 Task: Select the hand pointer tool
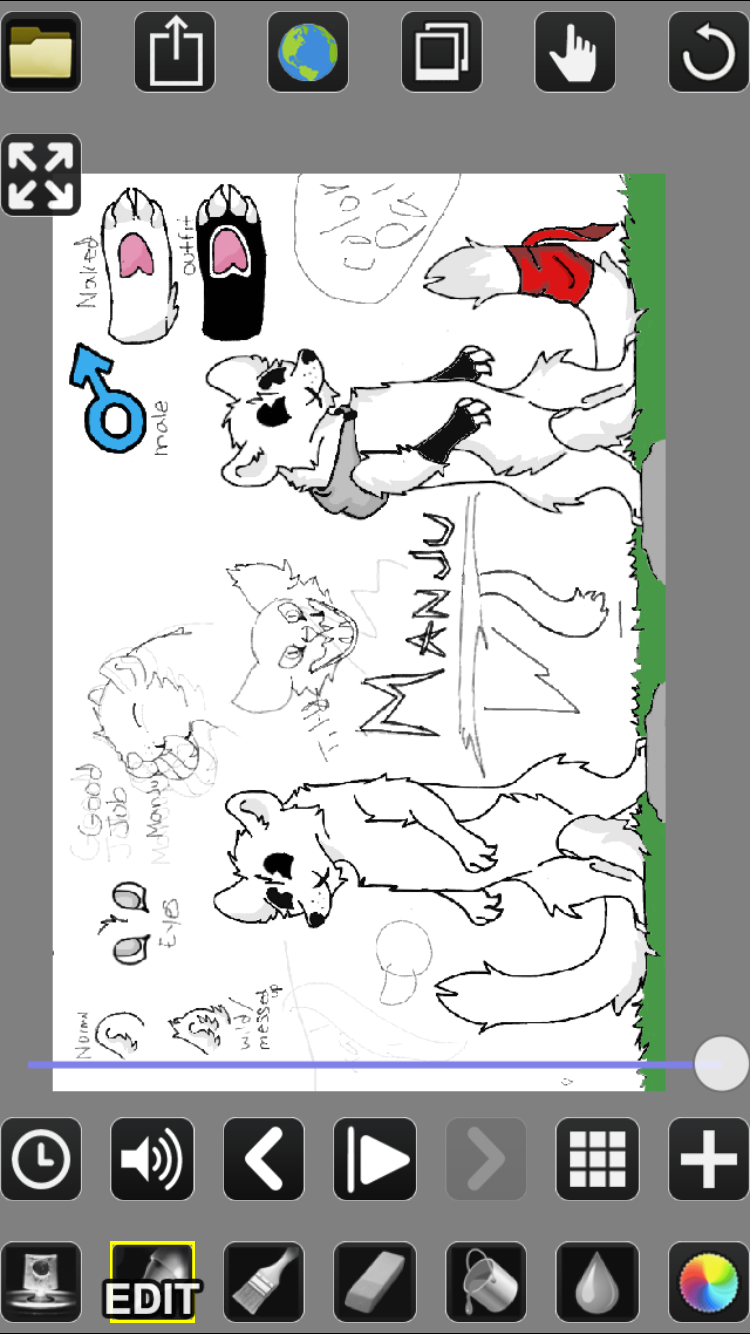click(575, 52)
